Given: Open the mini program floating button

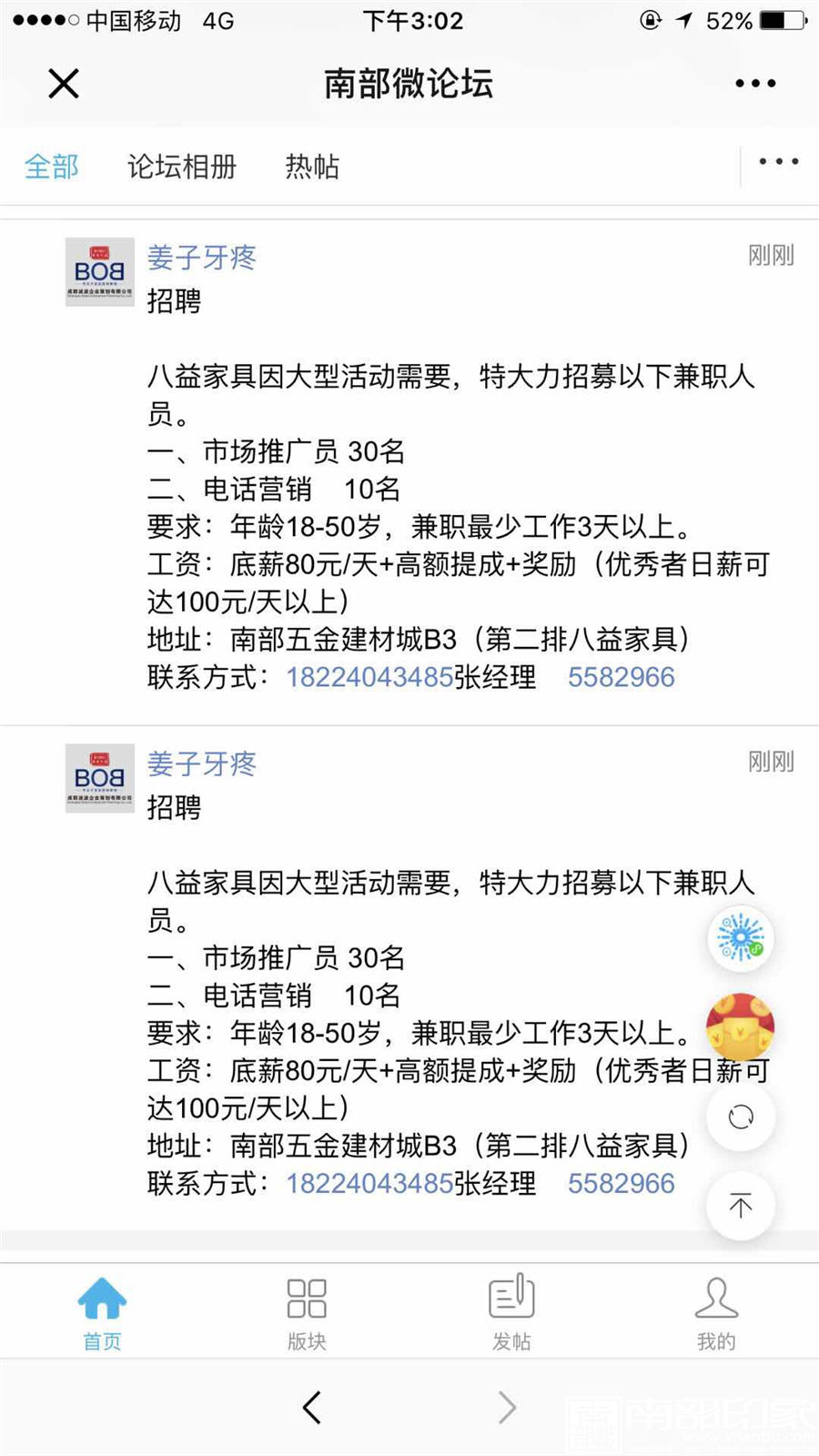Looking at the screenshot, I should pos(741,938).
